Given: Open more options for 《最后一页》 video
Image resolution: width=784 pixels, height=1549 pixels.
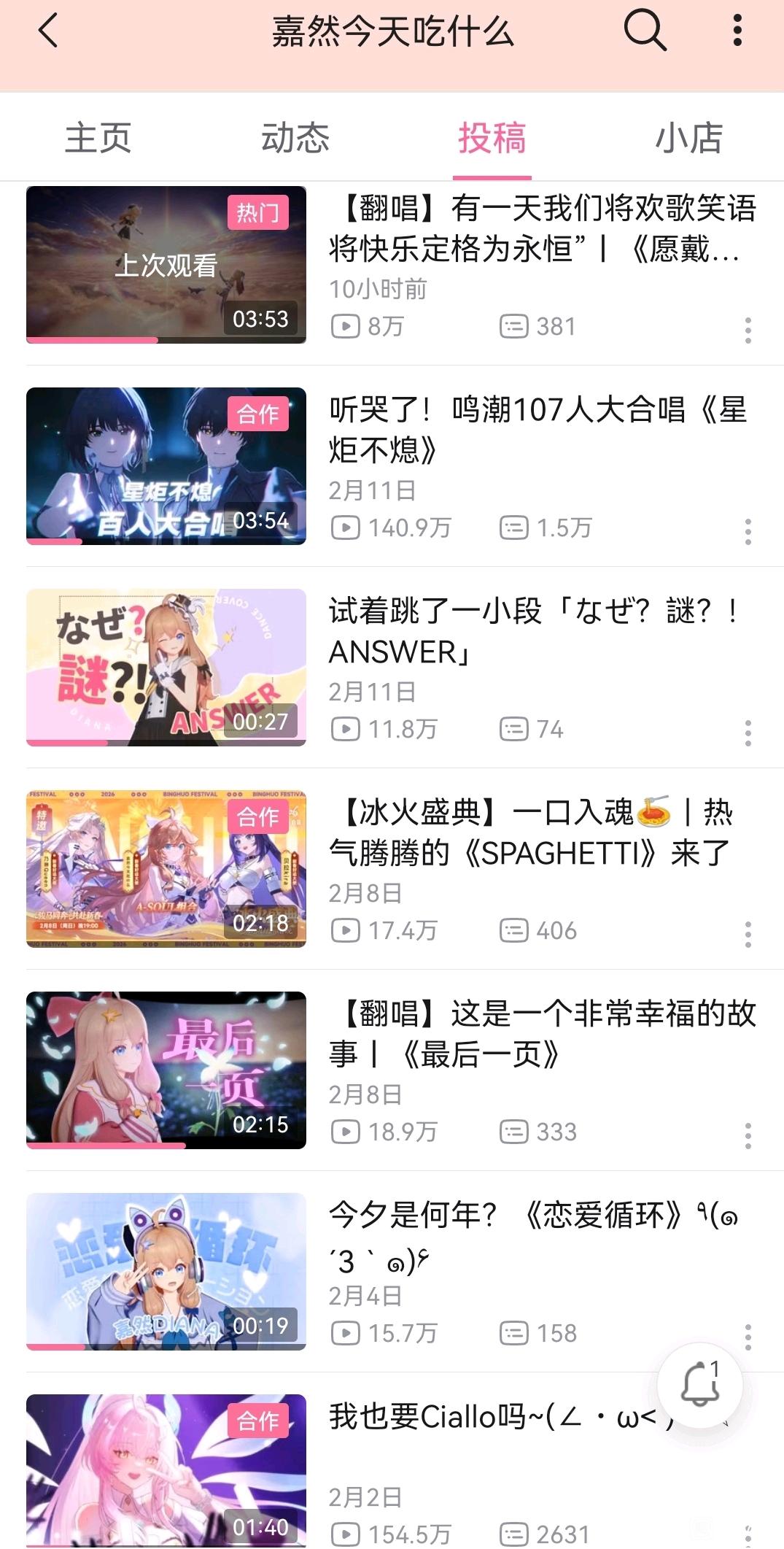Looking at the screenshot, I should 748,1136.
